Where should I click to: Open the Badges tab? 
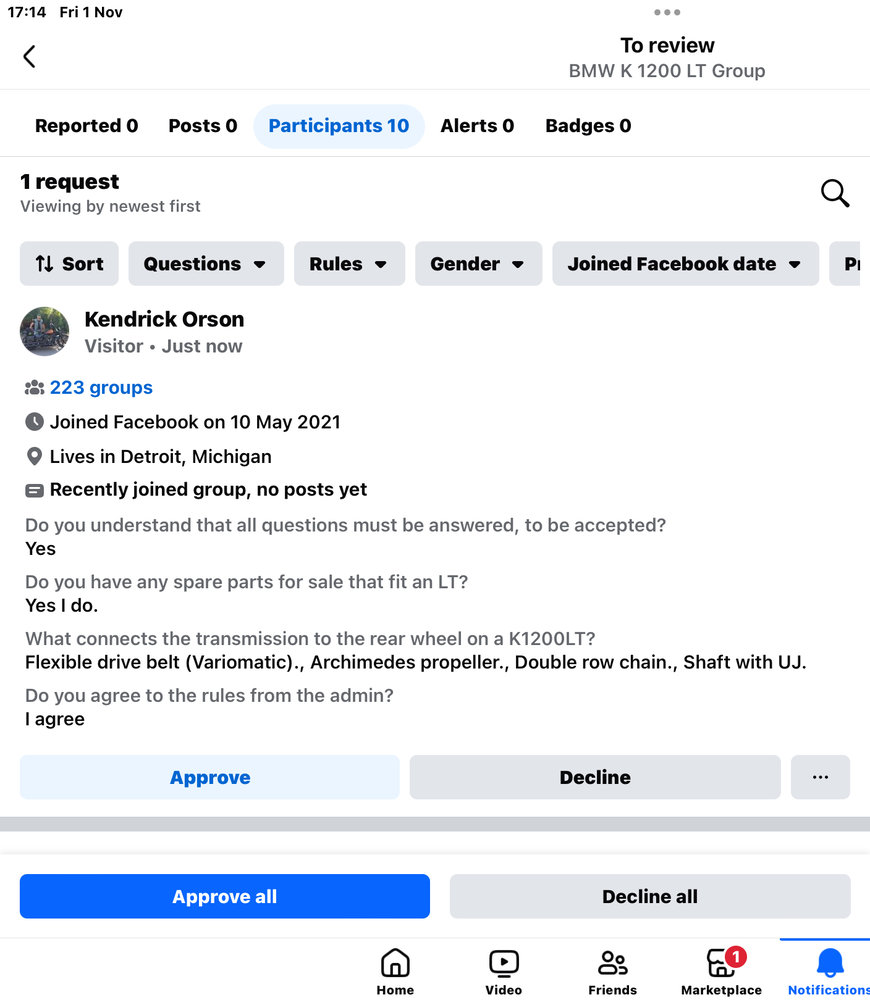[x=588, y=126]
